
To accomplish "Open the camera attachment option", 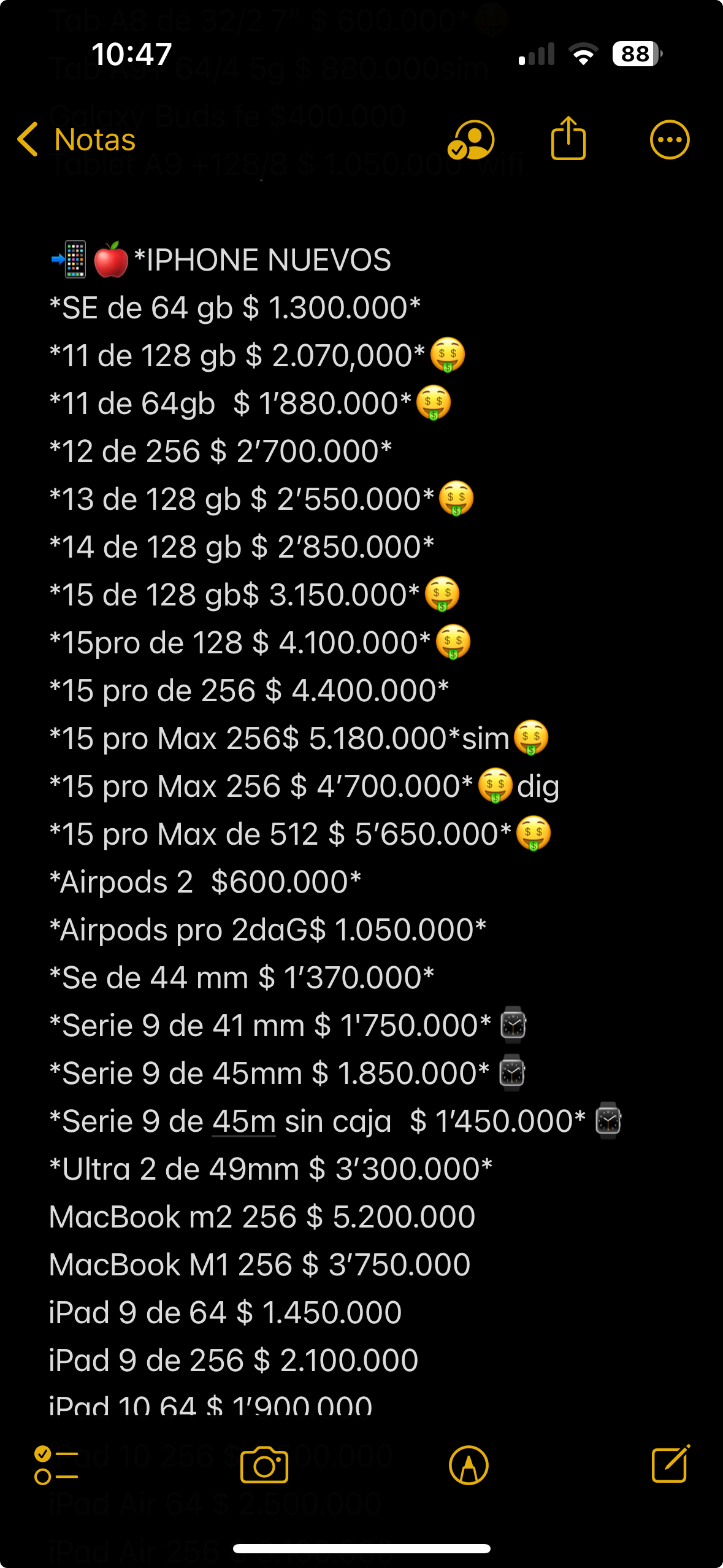I will tap(264, 1465).
